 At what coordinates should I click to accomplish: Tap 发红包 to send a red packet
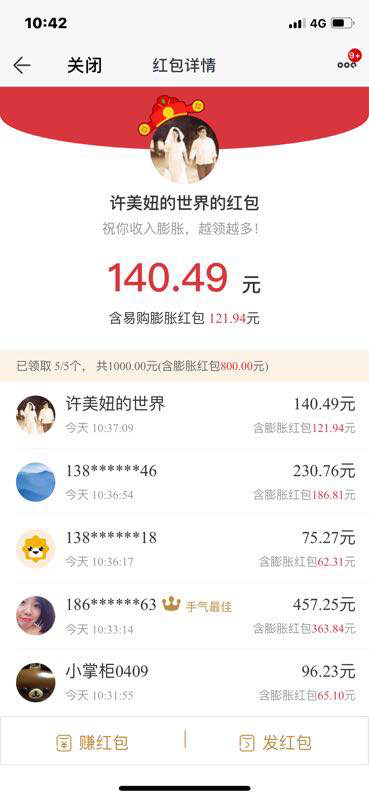coord(275,743)
